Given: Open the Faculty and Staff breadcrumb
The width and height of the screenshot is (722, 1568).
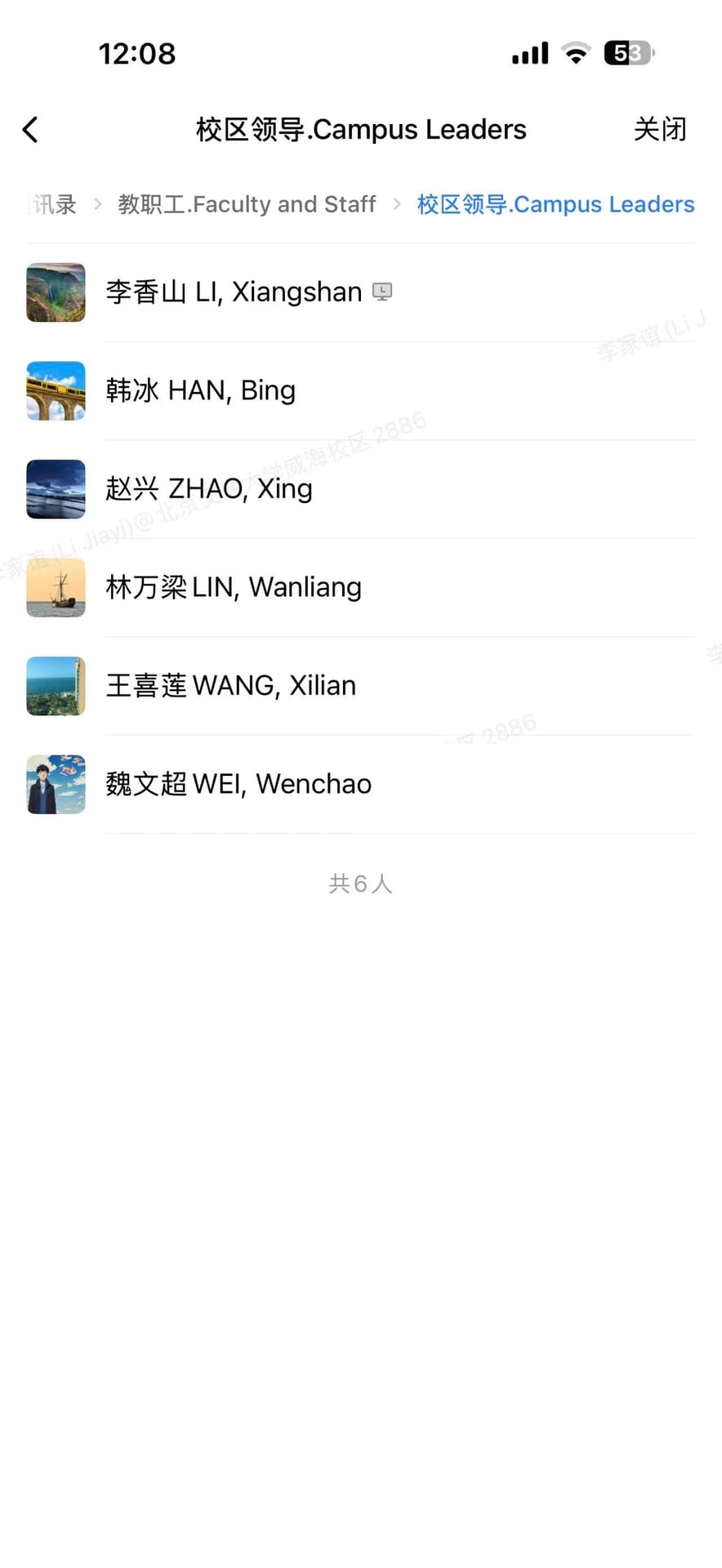Looking at the screenshot, I should [x=247, y=204].
